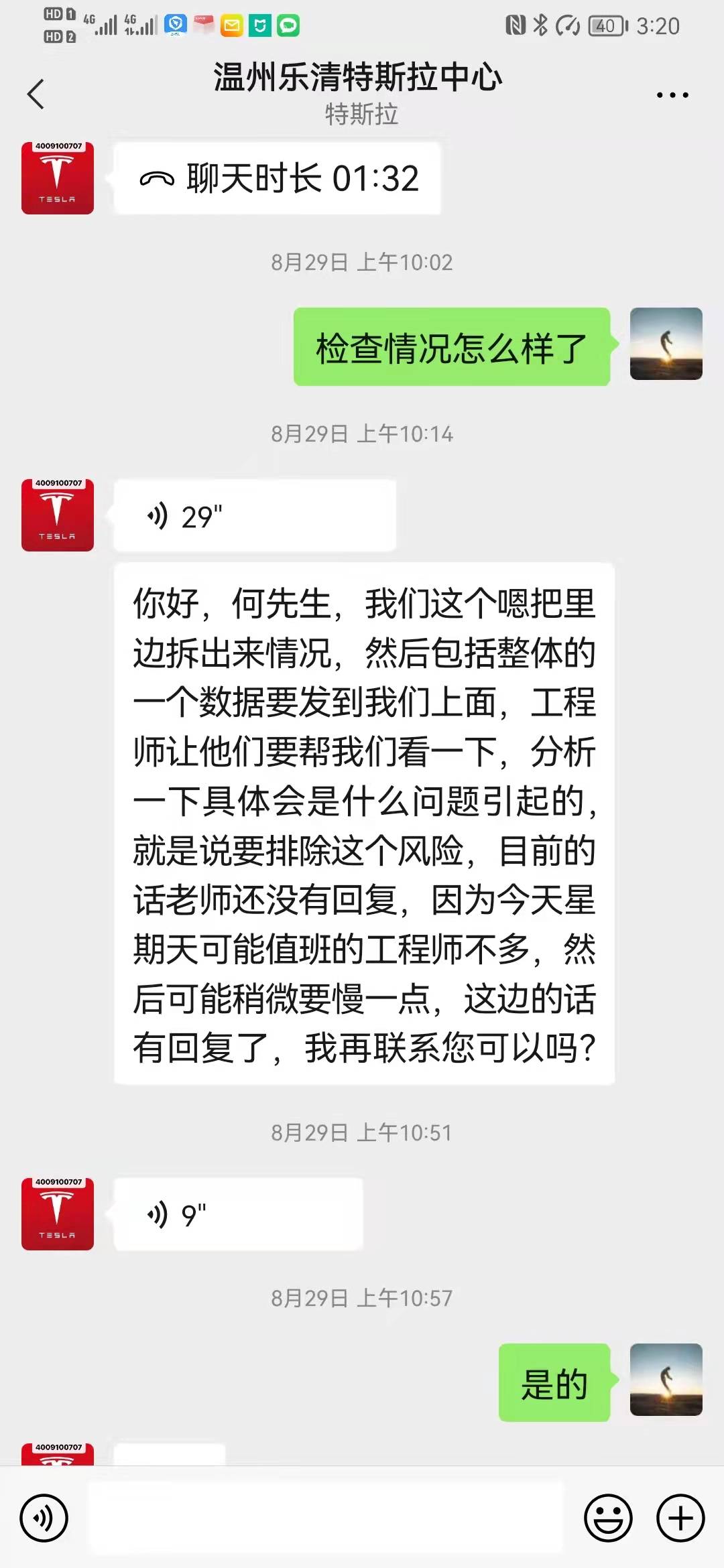Focus the message text field
This screenshot has height=1568, width=724.
[x=326, y=1518]
